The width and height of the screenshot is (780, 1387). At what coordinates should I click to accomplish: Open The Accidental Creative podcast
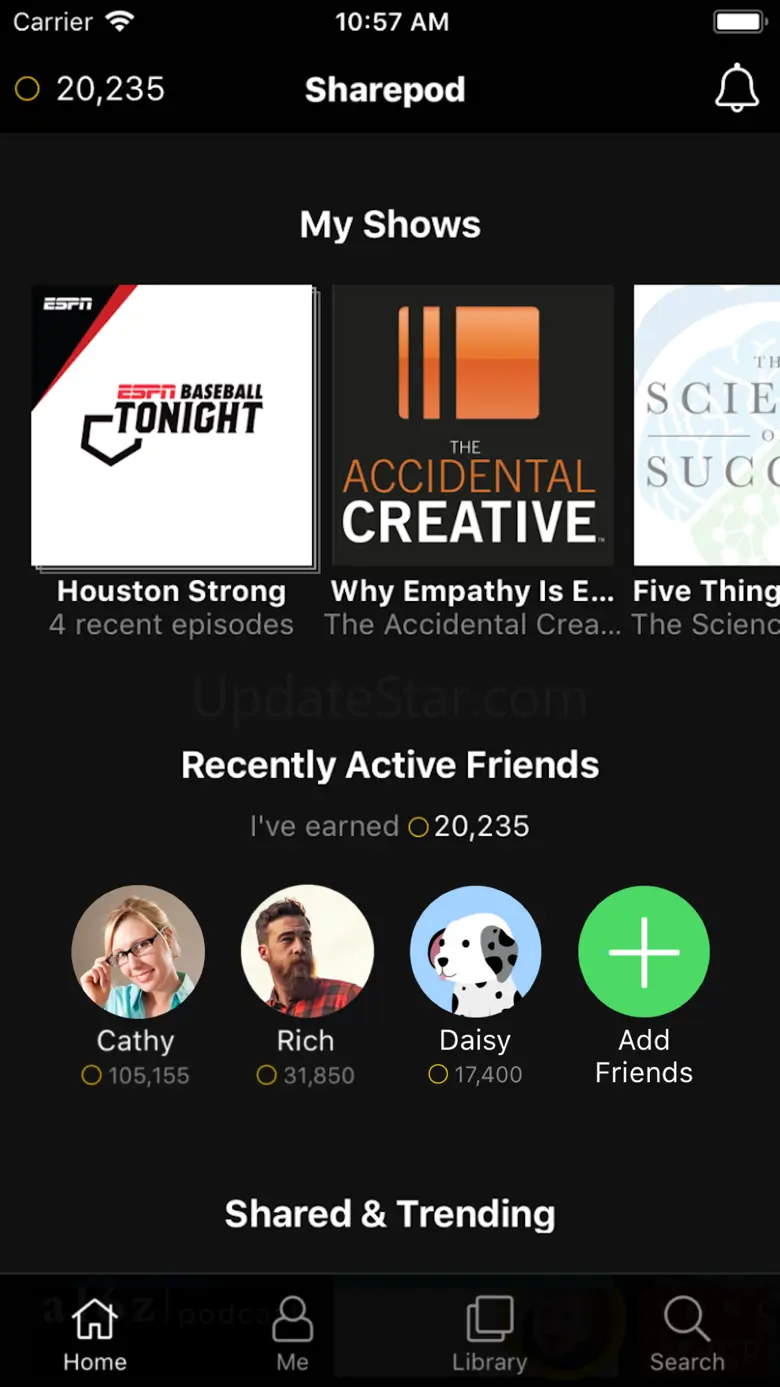pos(472,426)
